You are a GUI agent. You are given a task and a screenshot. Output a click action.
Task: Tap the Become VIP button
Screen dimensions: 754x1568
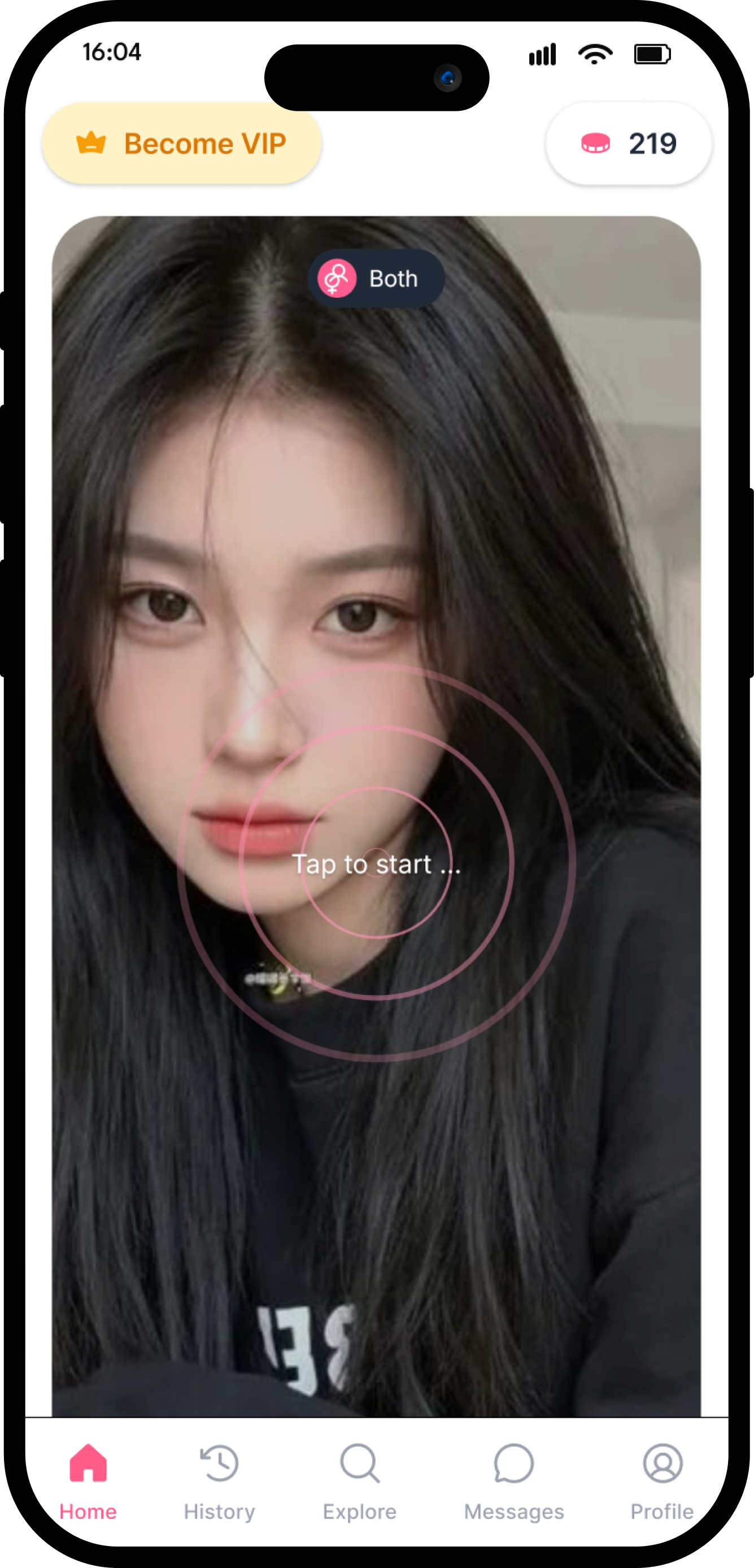click(181, 144)
